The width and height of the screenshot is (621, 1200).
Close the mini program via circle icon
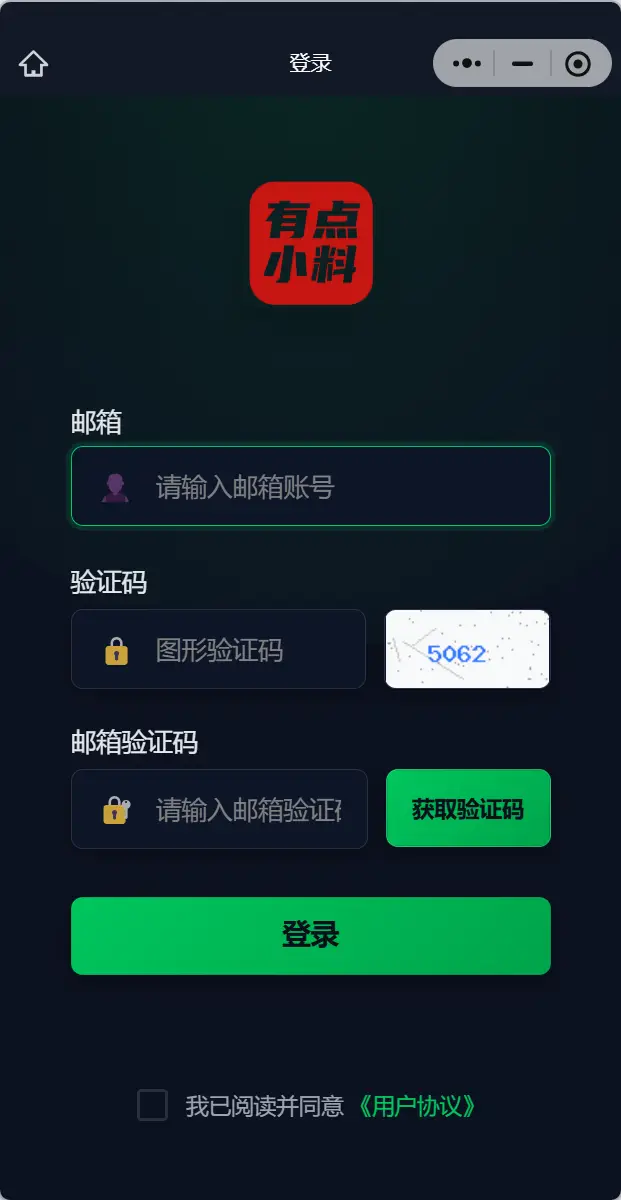578,64
